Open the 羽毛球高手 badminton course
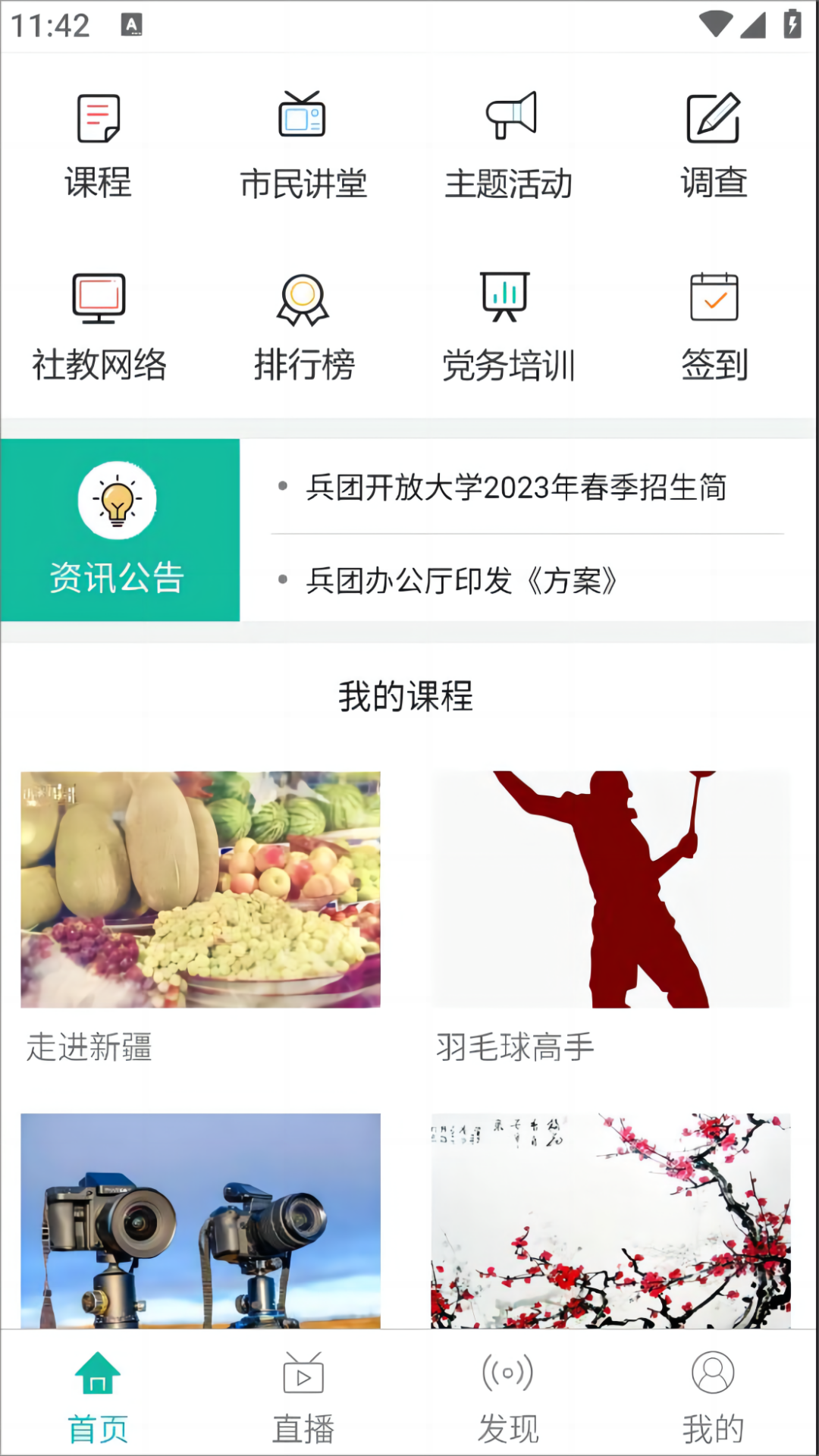 611,889
